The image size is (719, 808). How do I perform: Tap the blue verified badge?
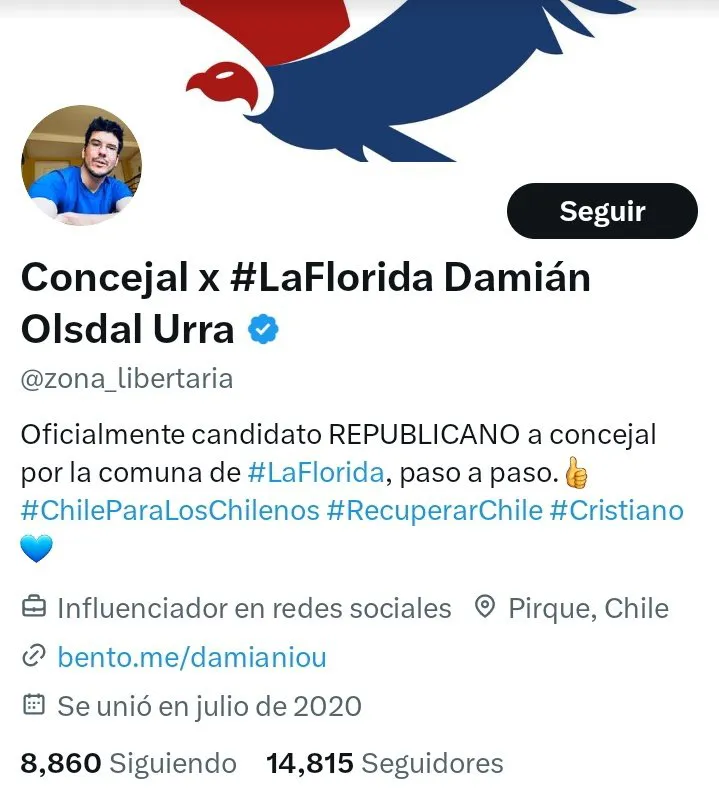(x=263, y=329)
